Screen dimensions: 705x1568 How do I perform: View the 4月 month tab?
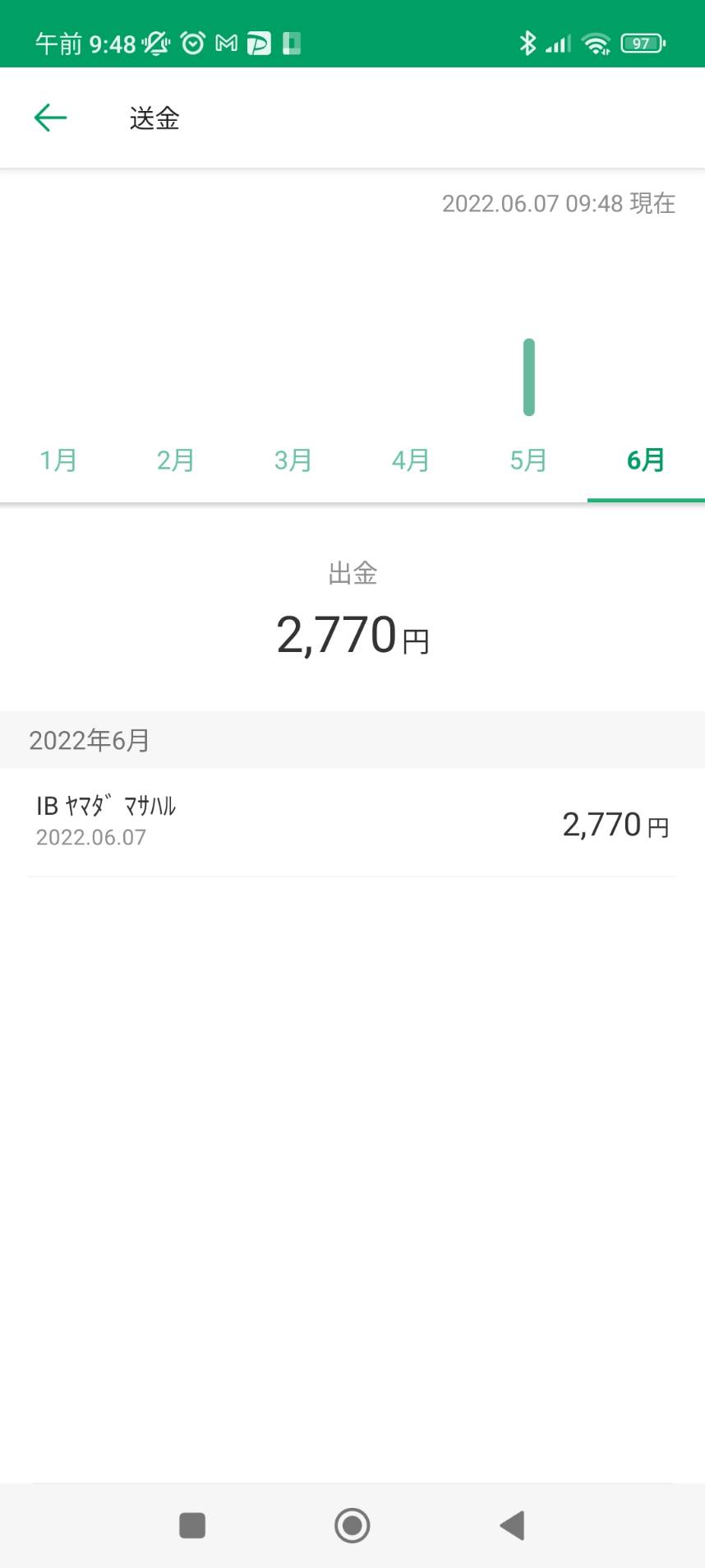coord(411,460)
